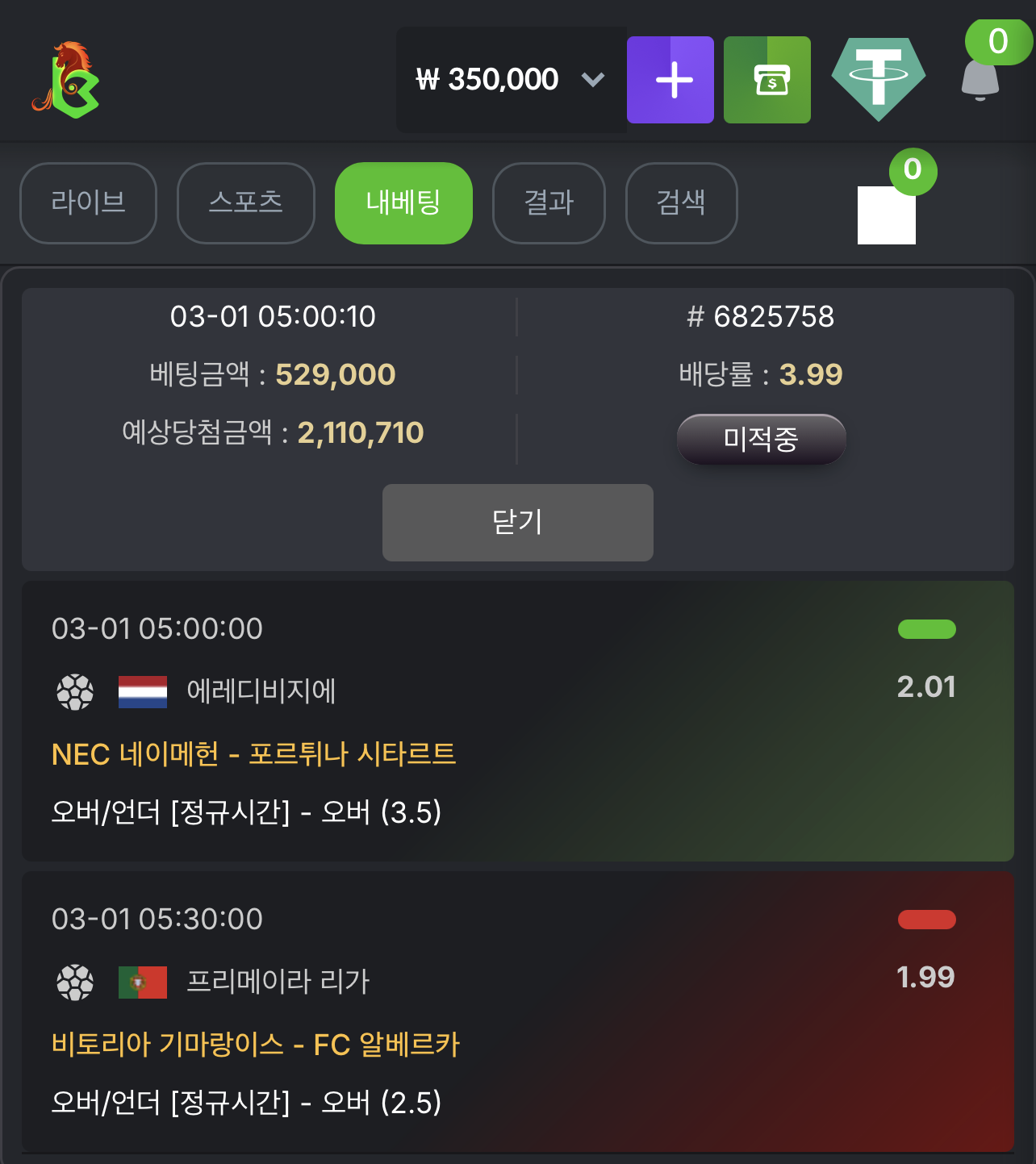Toggle the green win indicator on first bet
The width and height of the screenshot is (1036, 1164).
(x=926, y=629)
